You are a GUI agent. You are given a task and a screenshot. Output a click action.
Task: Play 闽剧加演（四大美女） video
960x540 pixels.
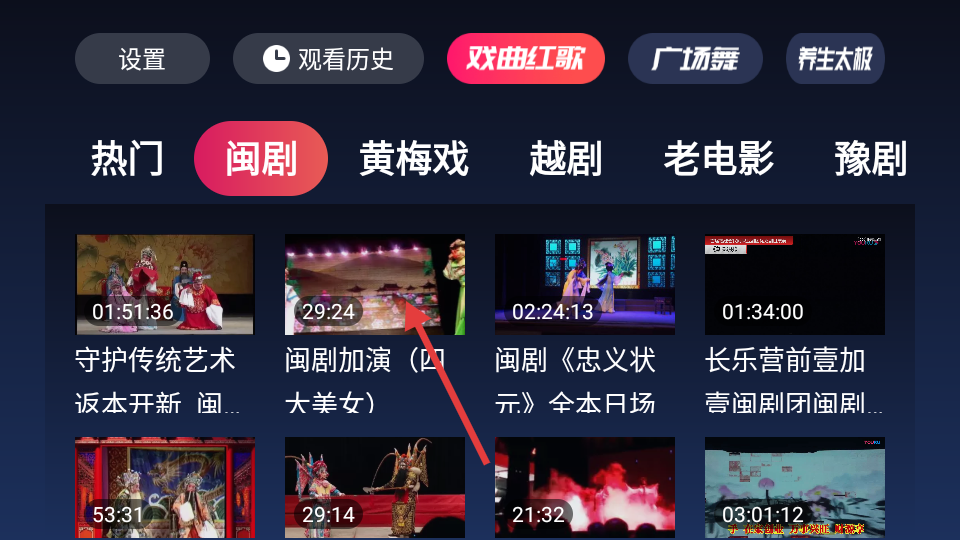375,285
